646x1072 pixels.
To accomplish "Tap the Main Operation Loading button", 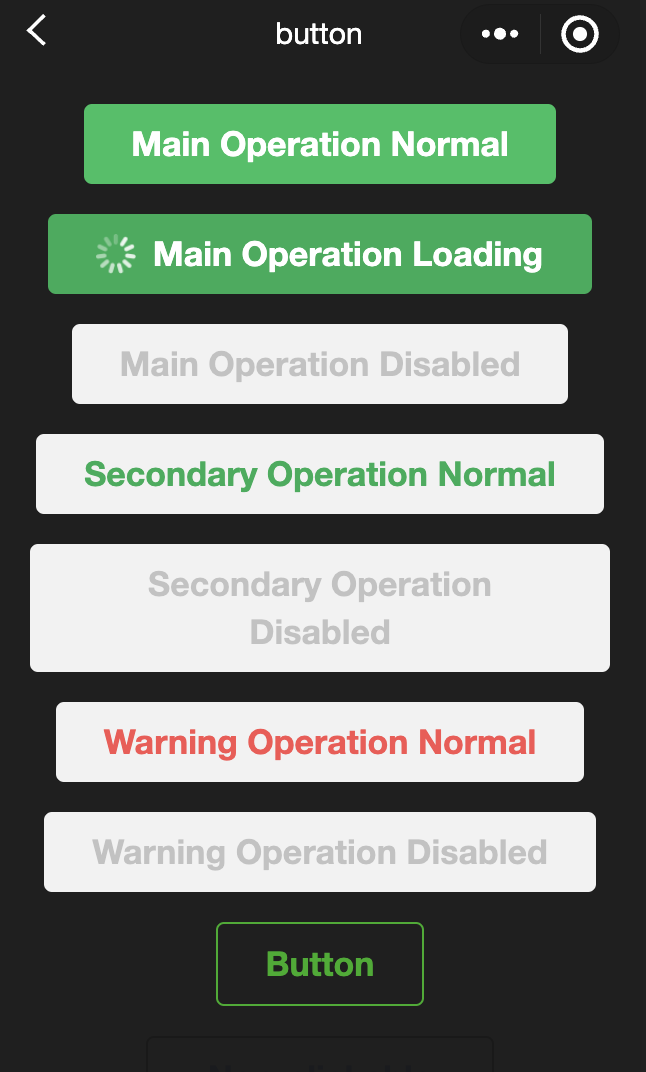I will pos(320,254).
